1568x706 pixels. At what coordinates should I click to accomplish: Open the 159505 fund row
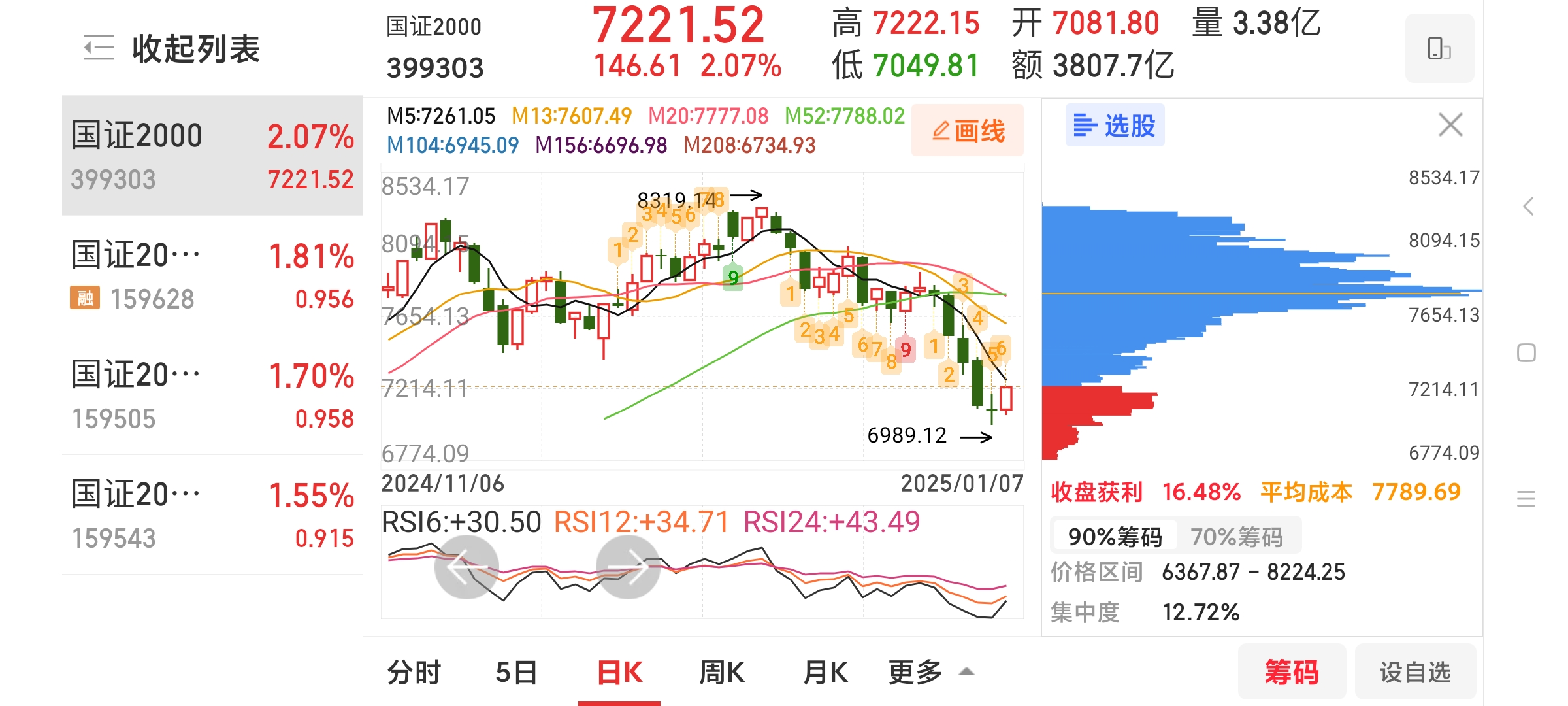click(x=212, y=395)
